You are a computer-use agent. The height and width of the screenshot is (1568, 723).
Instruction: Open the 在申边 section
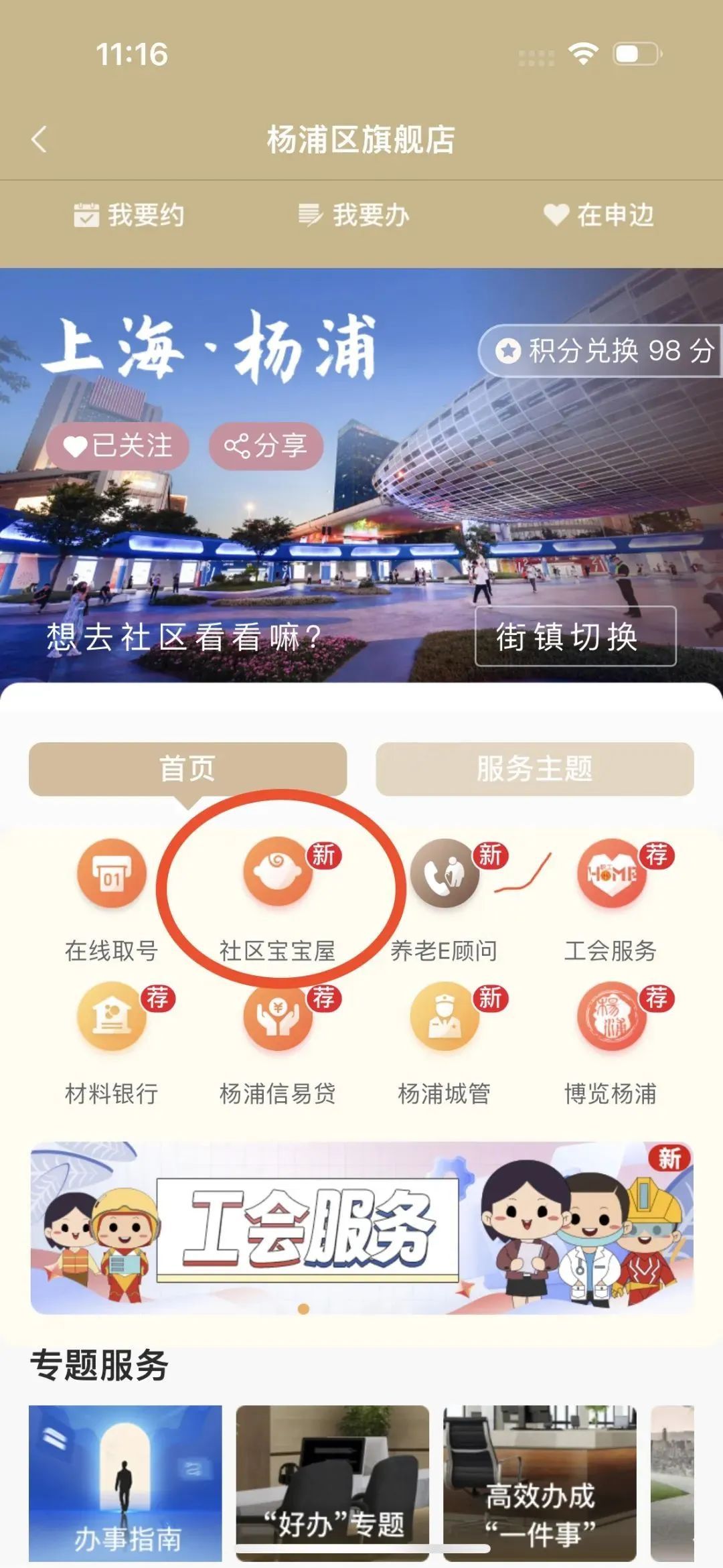pos(598,216)
